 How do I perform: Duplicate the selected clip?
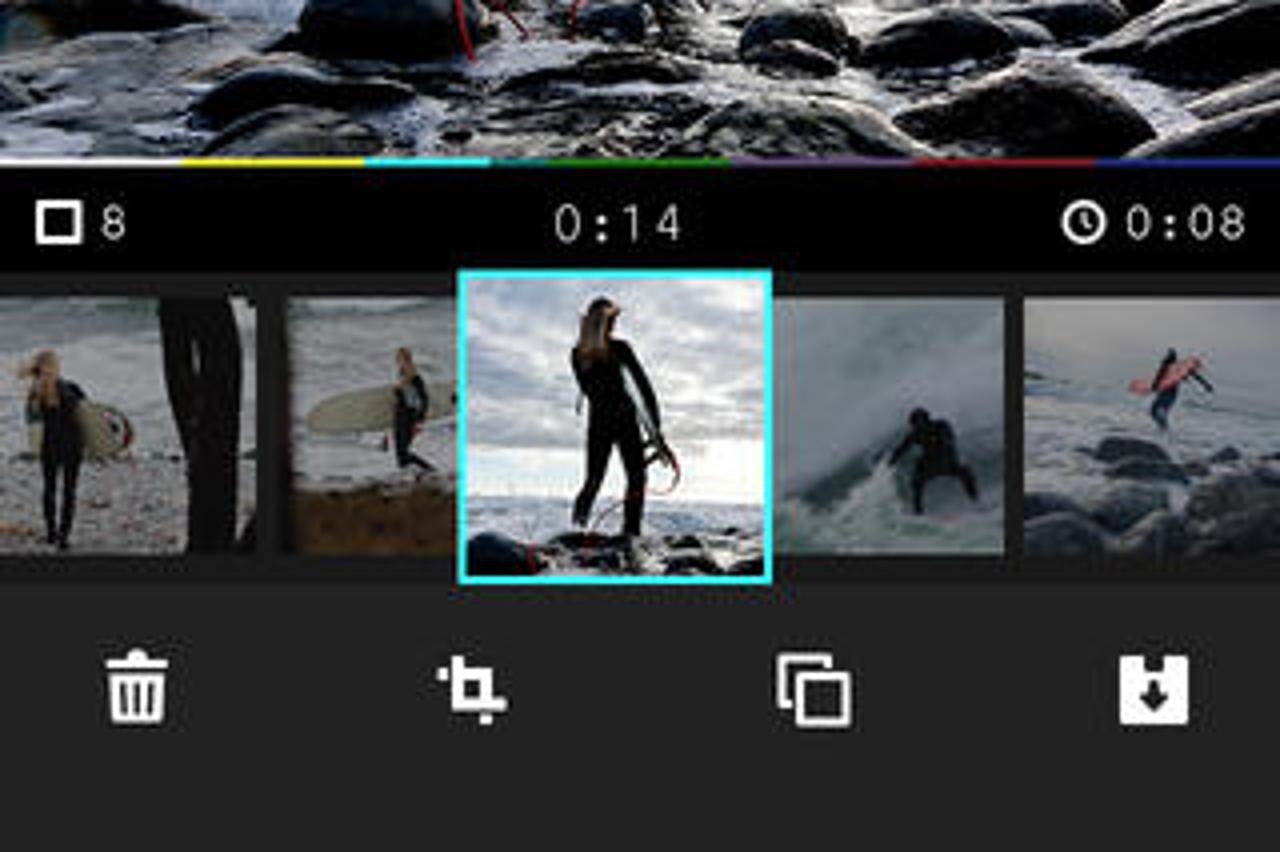click(814, 690)
